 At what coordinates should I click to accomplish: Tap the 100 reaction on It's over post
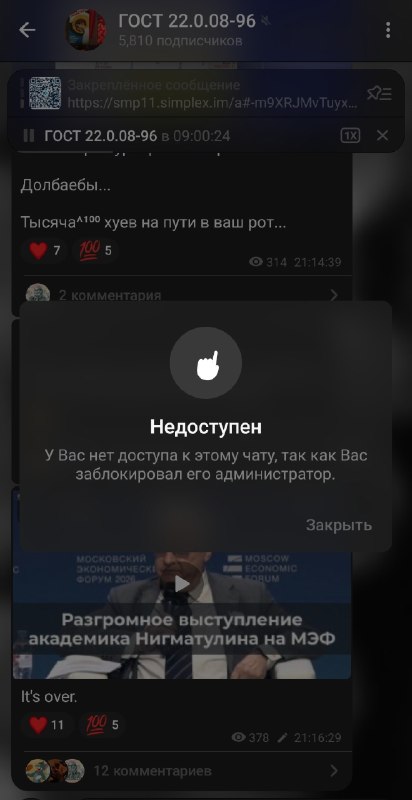(x=102, y=724)
